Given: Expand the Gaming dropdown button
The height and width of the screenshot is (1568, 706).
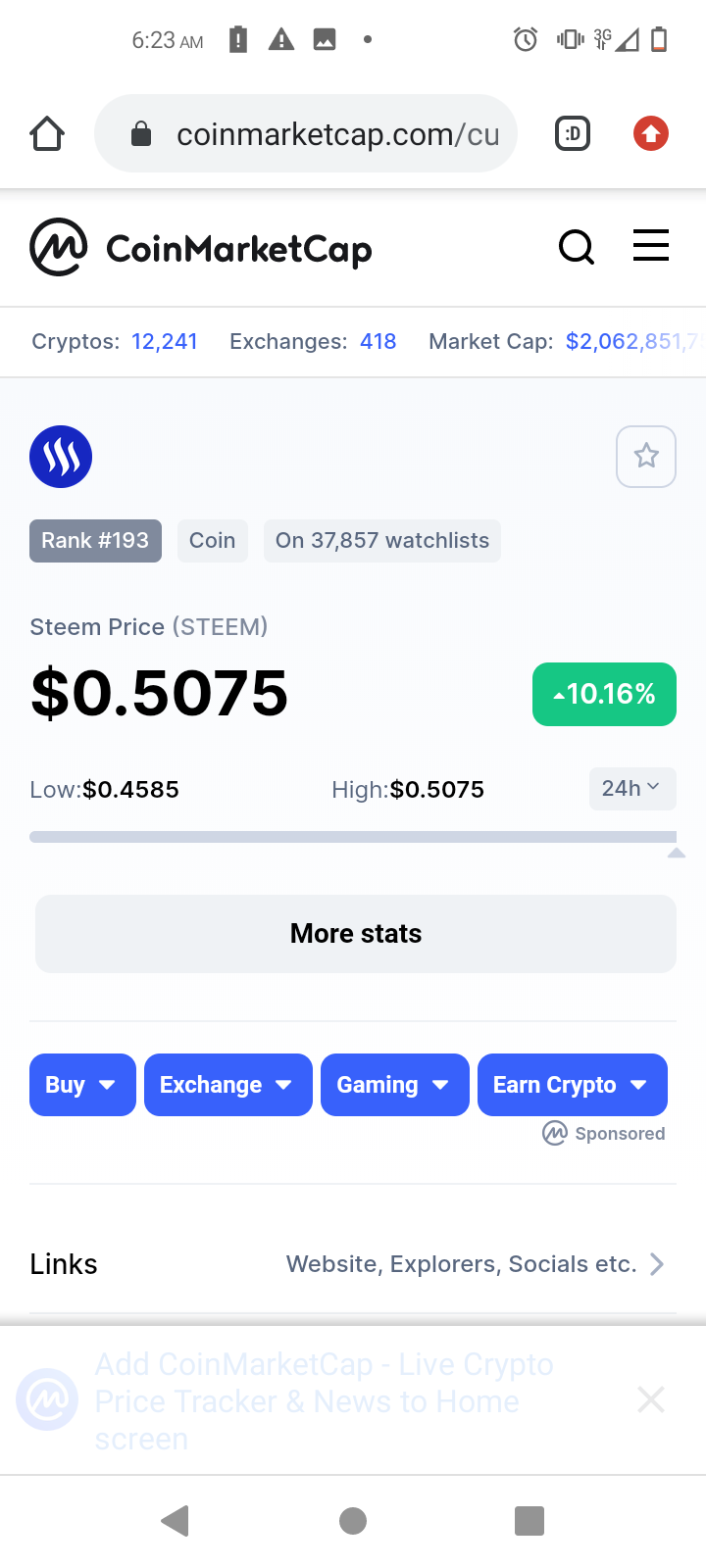Looking at the screenshot, I should (x=394, y=1085).
